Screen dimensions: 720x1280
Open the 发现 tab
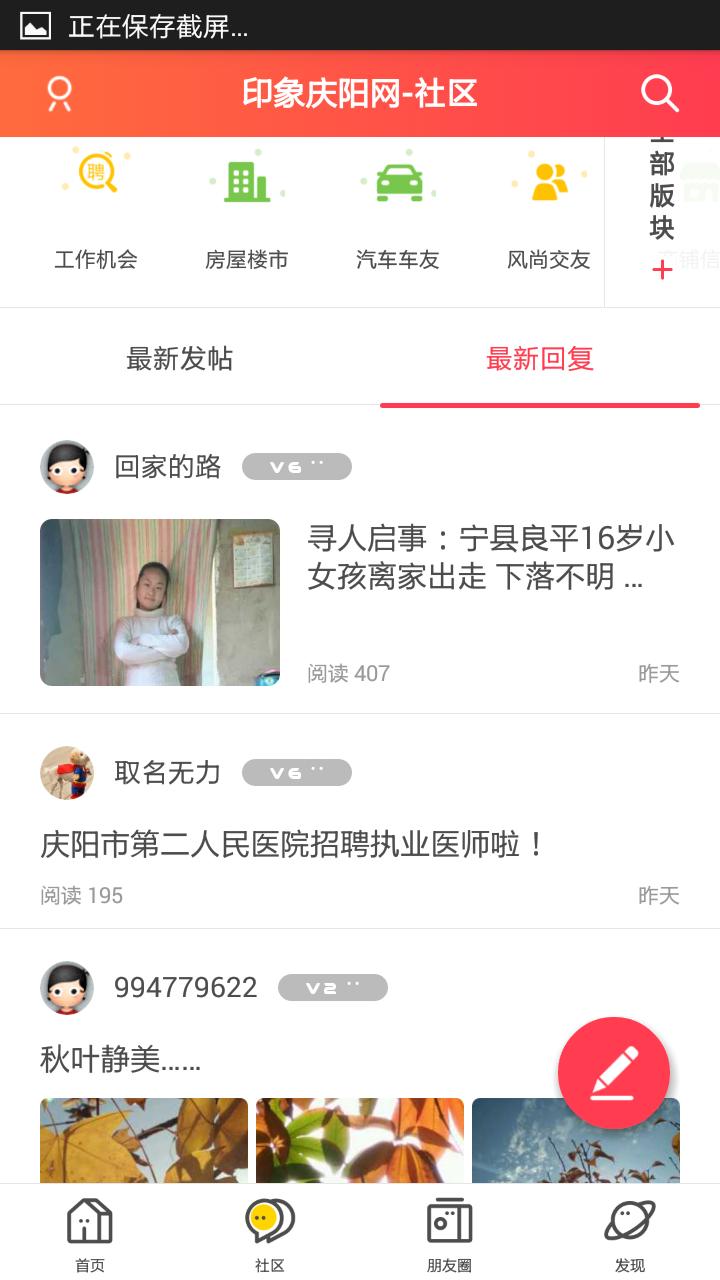[630, 1235]
